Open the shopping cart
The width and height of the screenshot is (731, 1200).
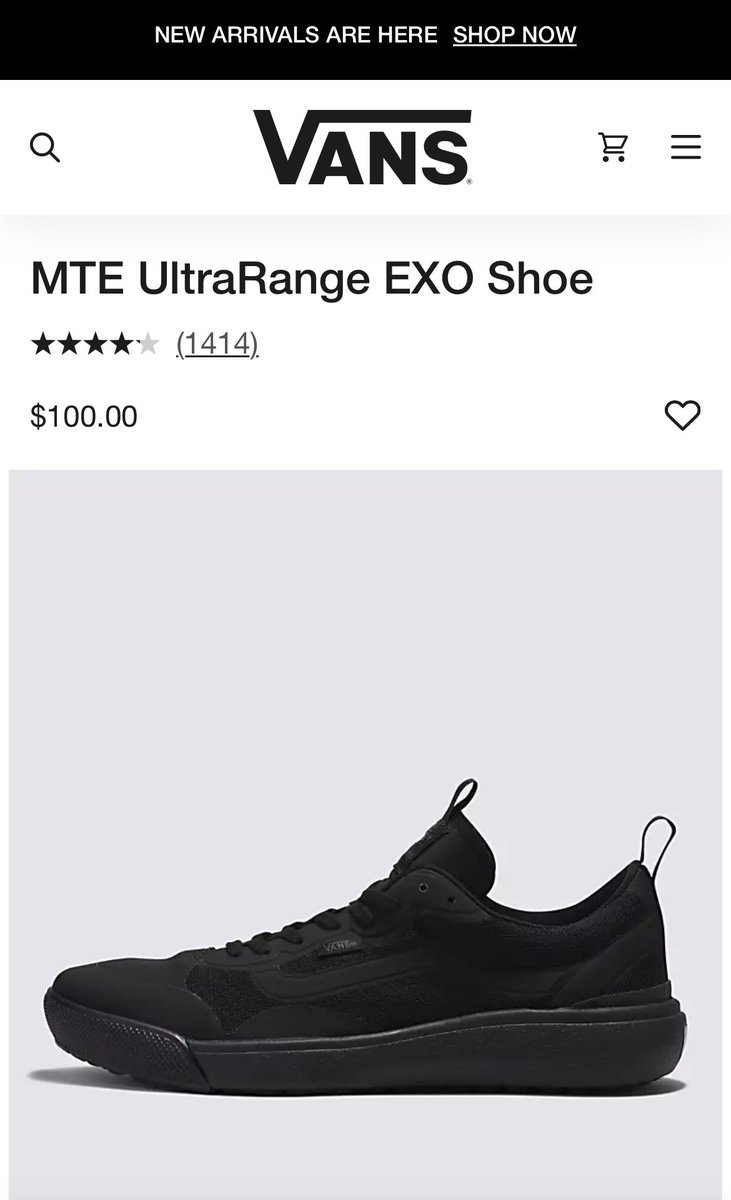613,148
